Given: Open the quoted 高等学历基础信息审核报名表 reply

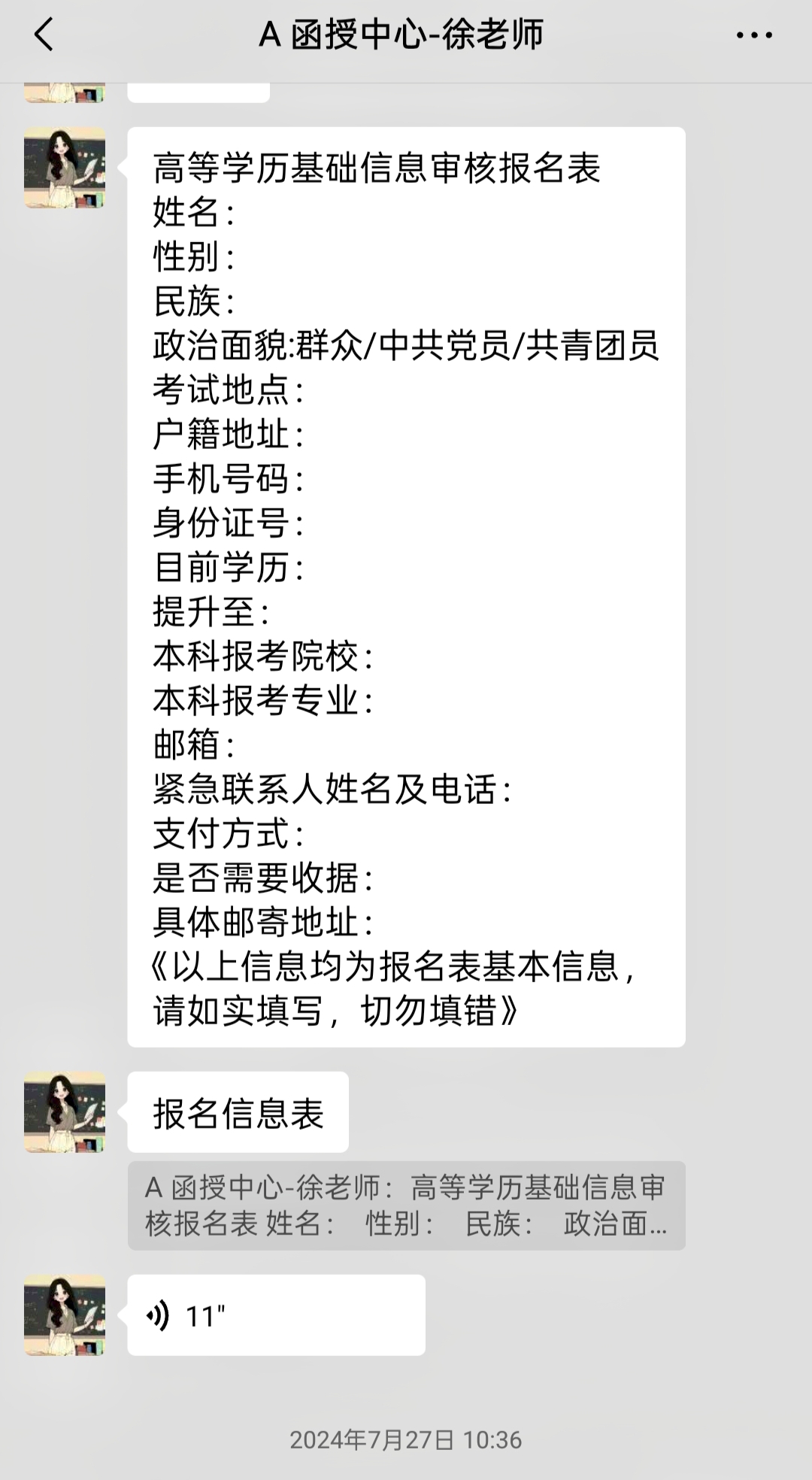Looking at the screenshot, I should pos(406,1206).
